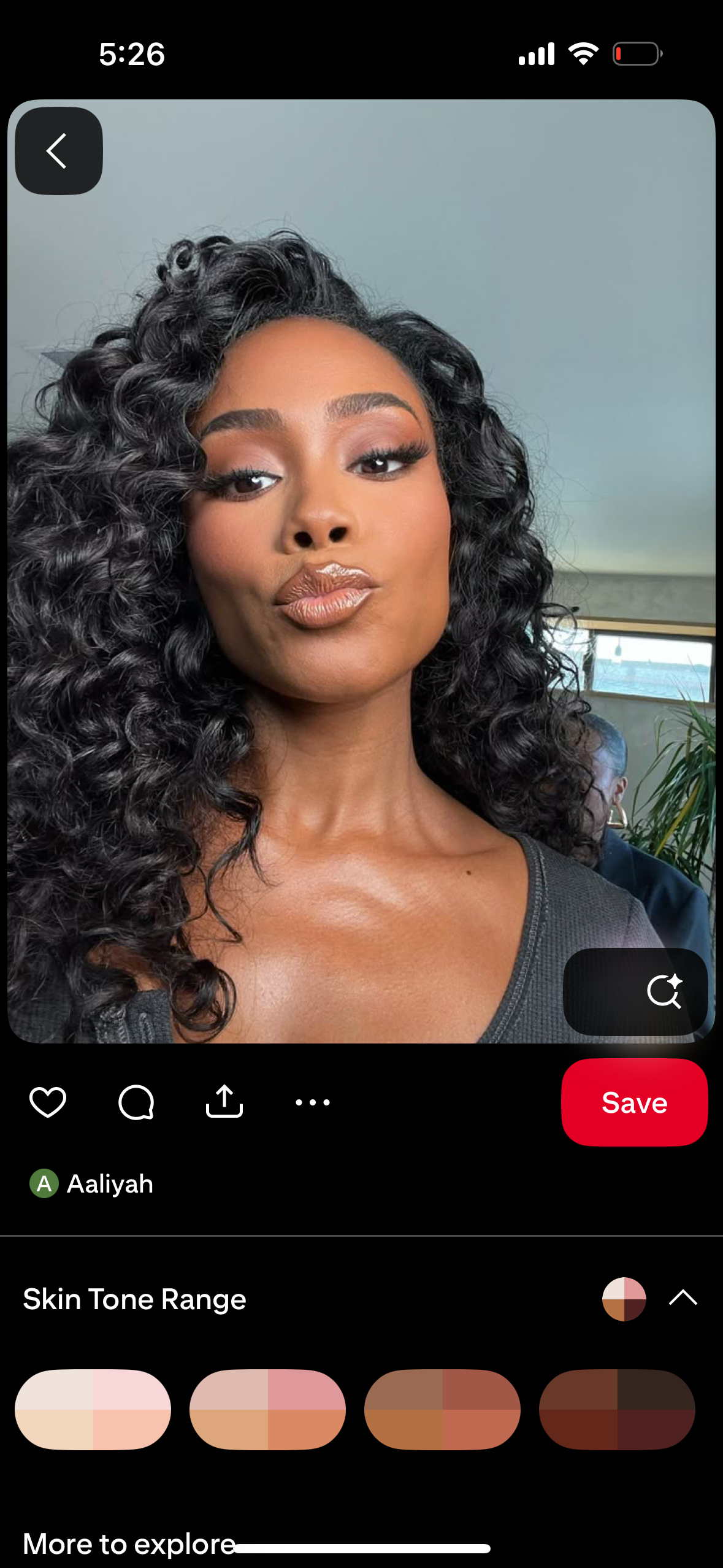Collapse the Skin Tone Range section

(x=683, y=1298)
